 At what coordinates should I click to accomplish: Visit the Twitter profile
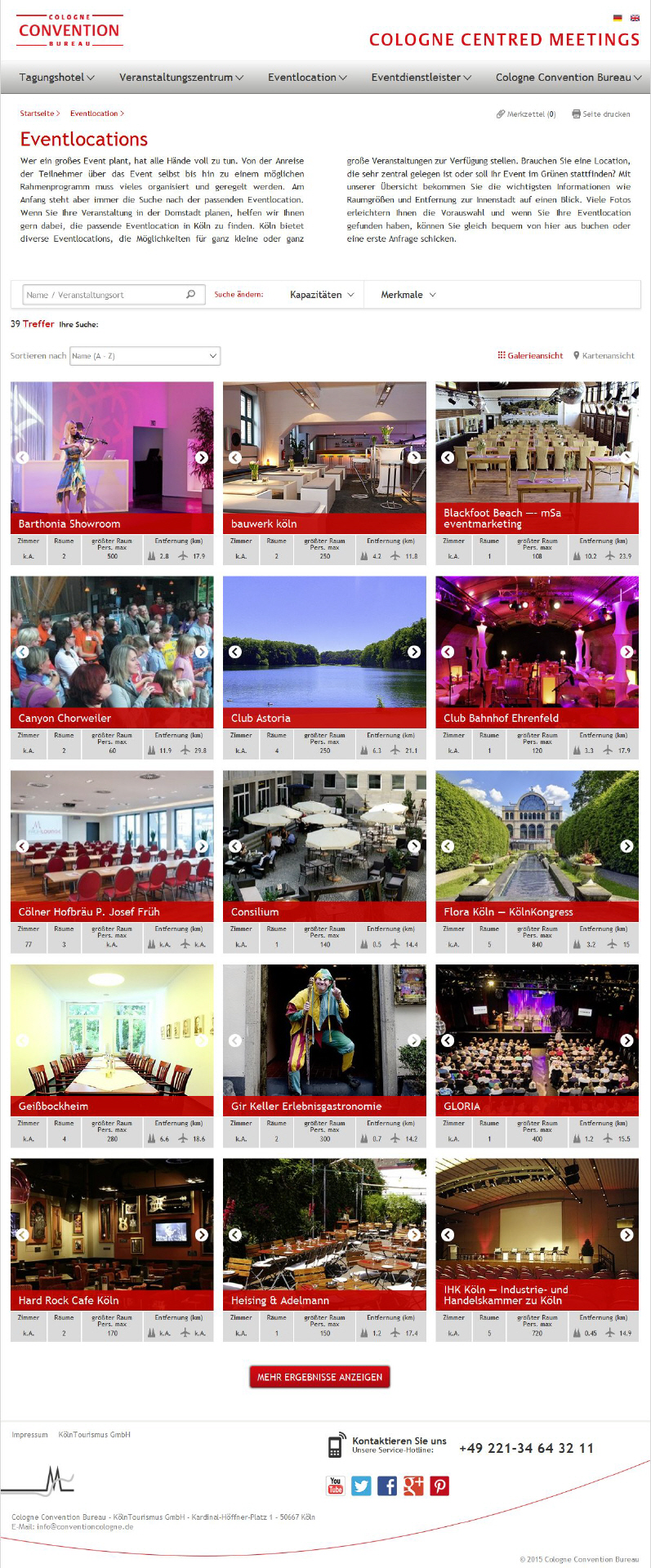pos(361,1486)
